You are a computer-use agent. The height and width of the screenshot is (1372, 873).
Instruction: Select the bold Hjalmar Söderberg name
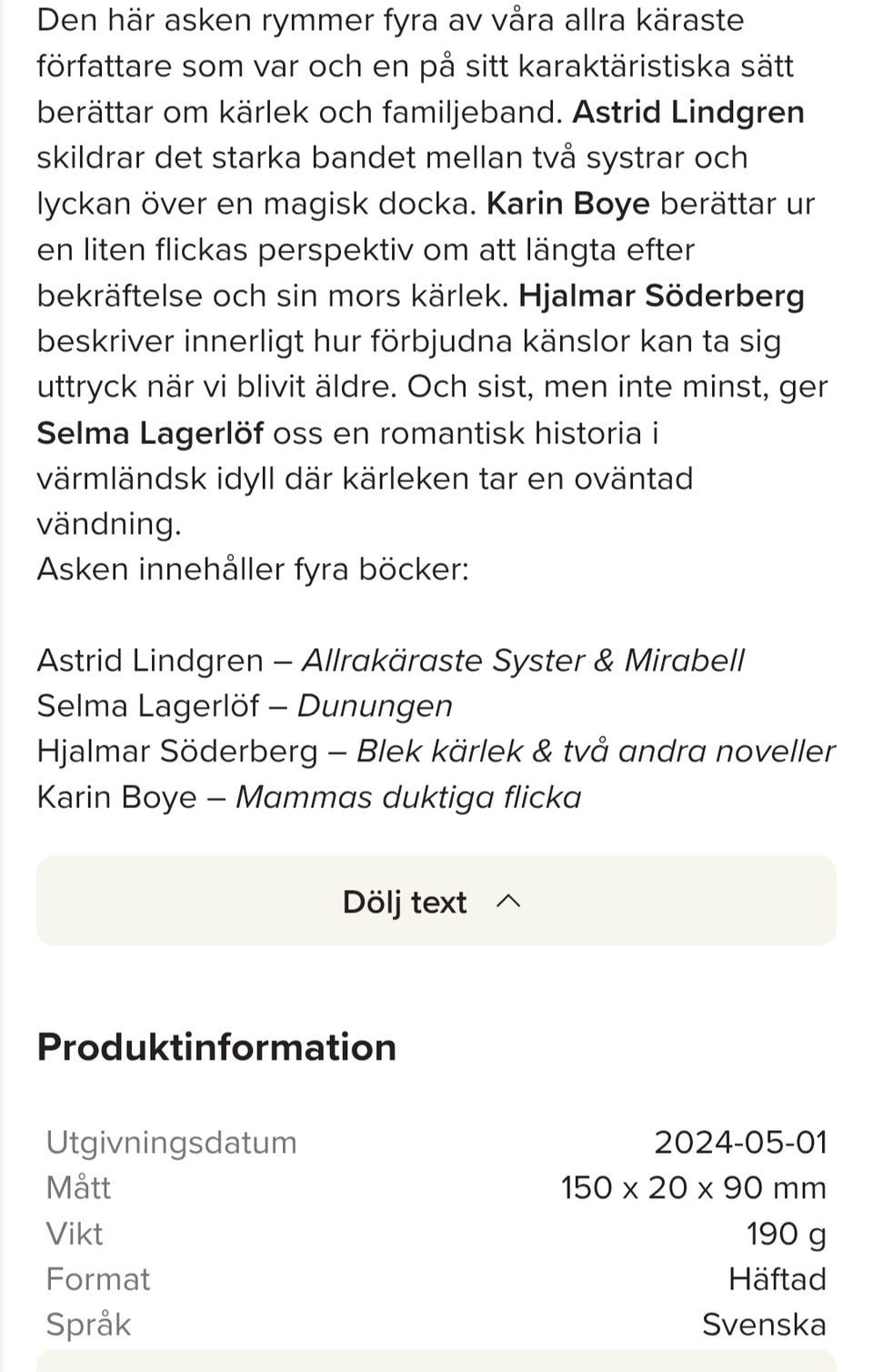[661, 295]
